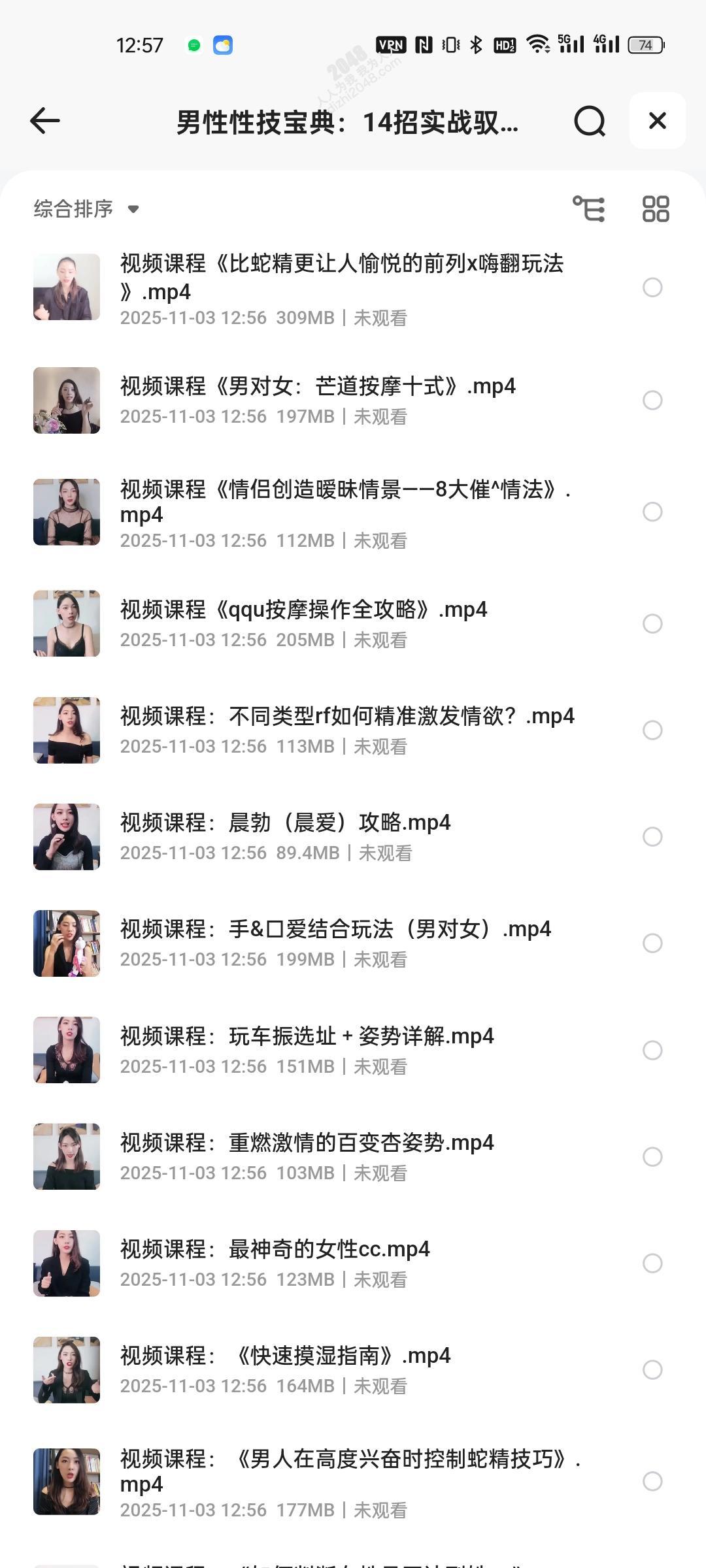Select the 快速摸湿指南 file checkbox
Viewport: 706px width, 1568px height.
point(652,1370)
